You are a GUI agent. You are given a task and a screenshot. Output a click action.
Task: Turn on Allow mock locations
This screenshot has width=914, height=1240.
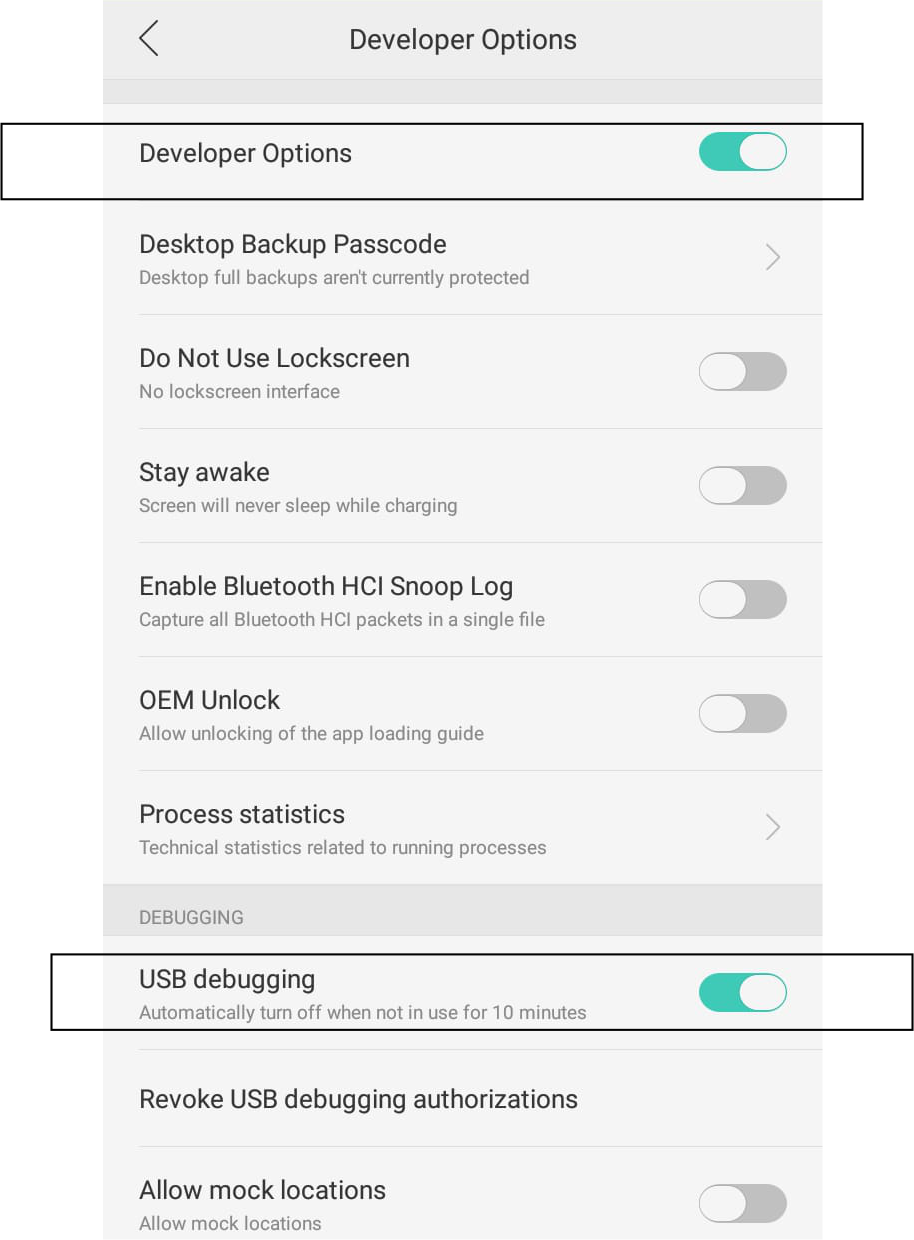(x=742, y=1204)
